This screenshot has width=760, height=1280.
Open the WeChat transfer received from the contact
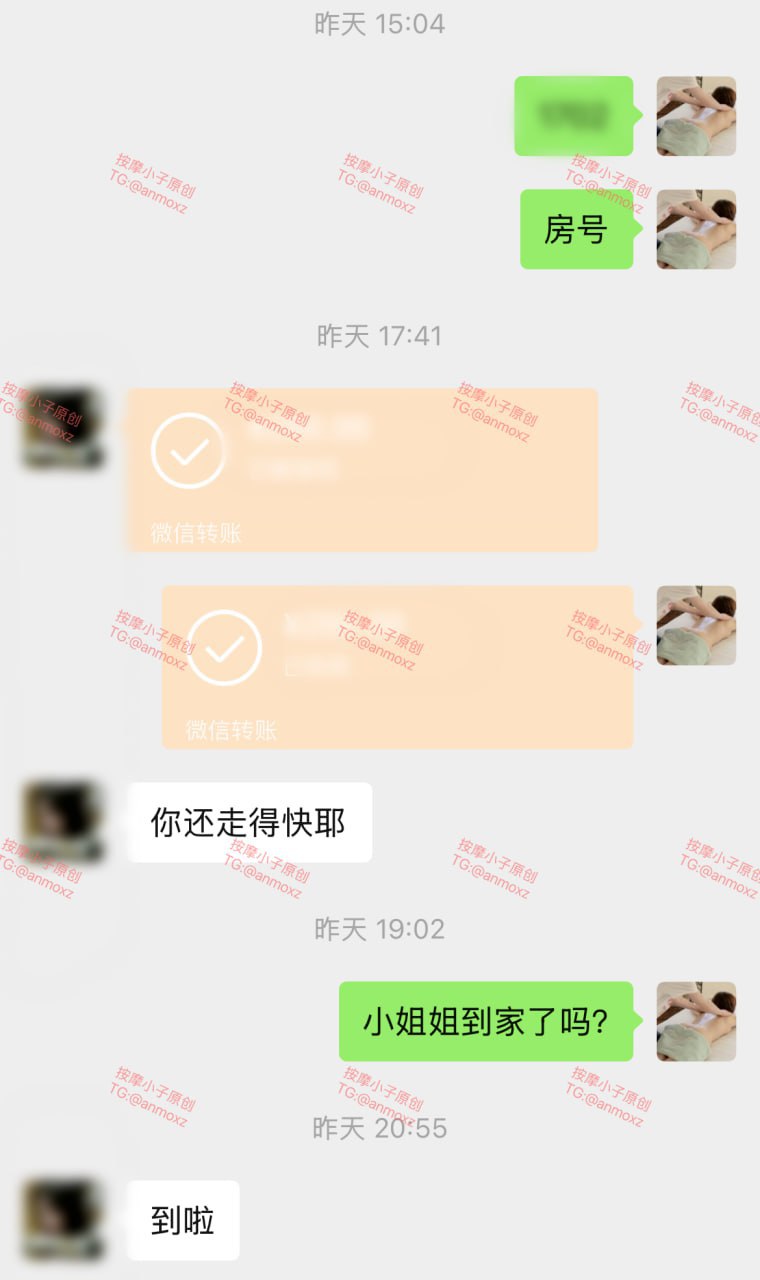pos(362,469)
